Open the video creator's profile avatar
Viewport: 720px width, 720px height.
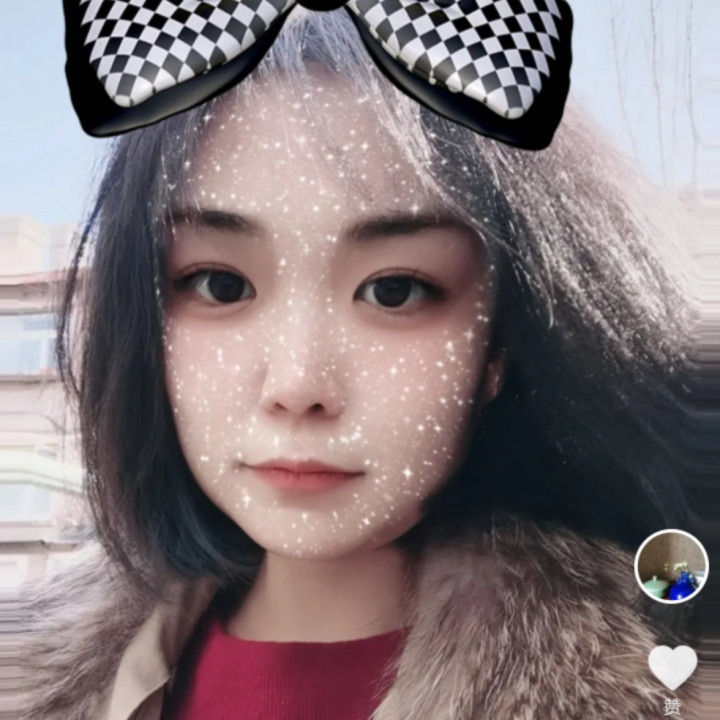pos(671,566)
